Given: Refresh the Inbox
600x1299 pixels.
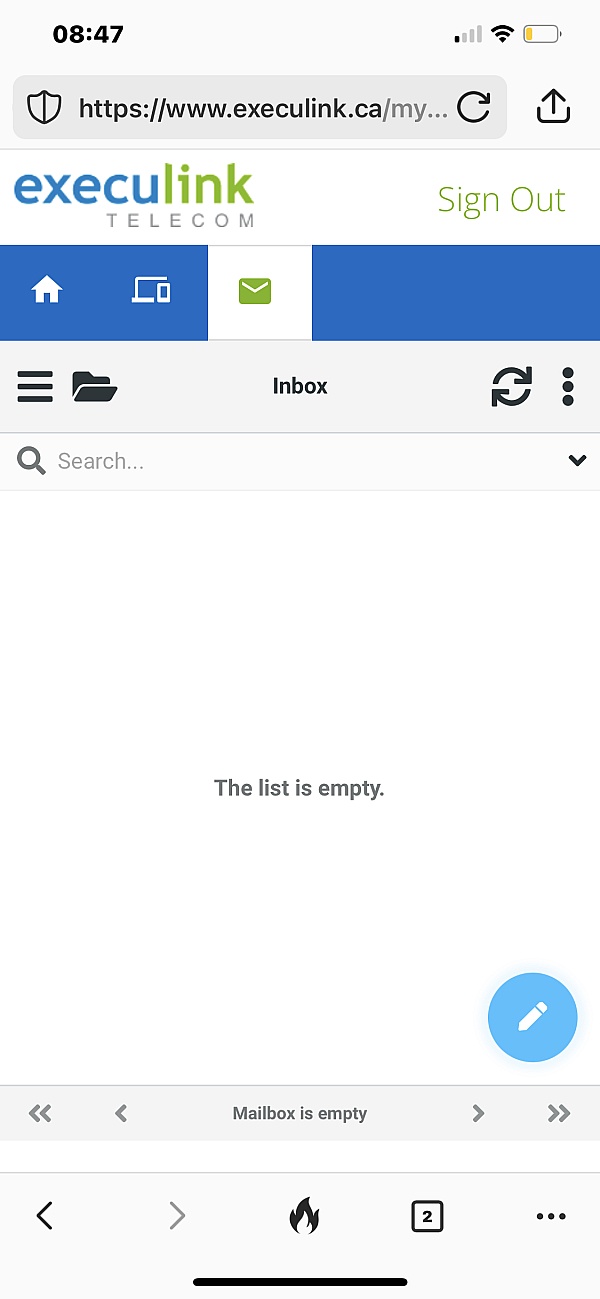Looking at the screenshot, I should coord(512,386).
